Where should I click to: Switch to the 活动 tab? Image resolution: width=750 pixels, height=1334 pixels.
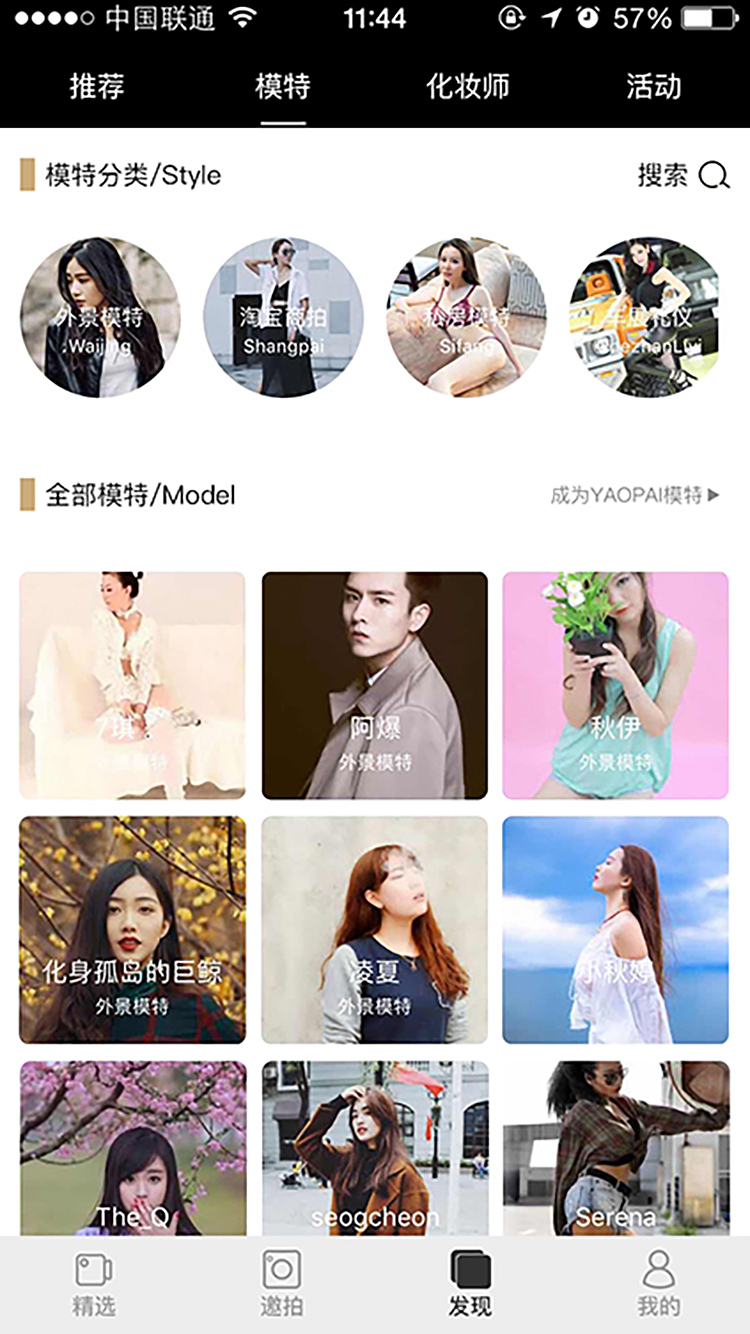pyautogui.click(x=653, y=87)
